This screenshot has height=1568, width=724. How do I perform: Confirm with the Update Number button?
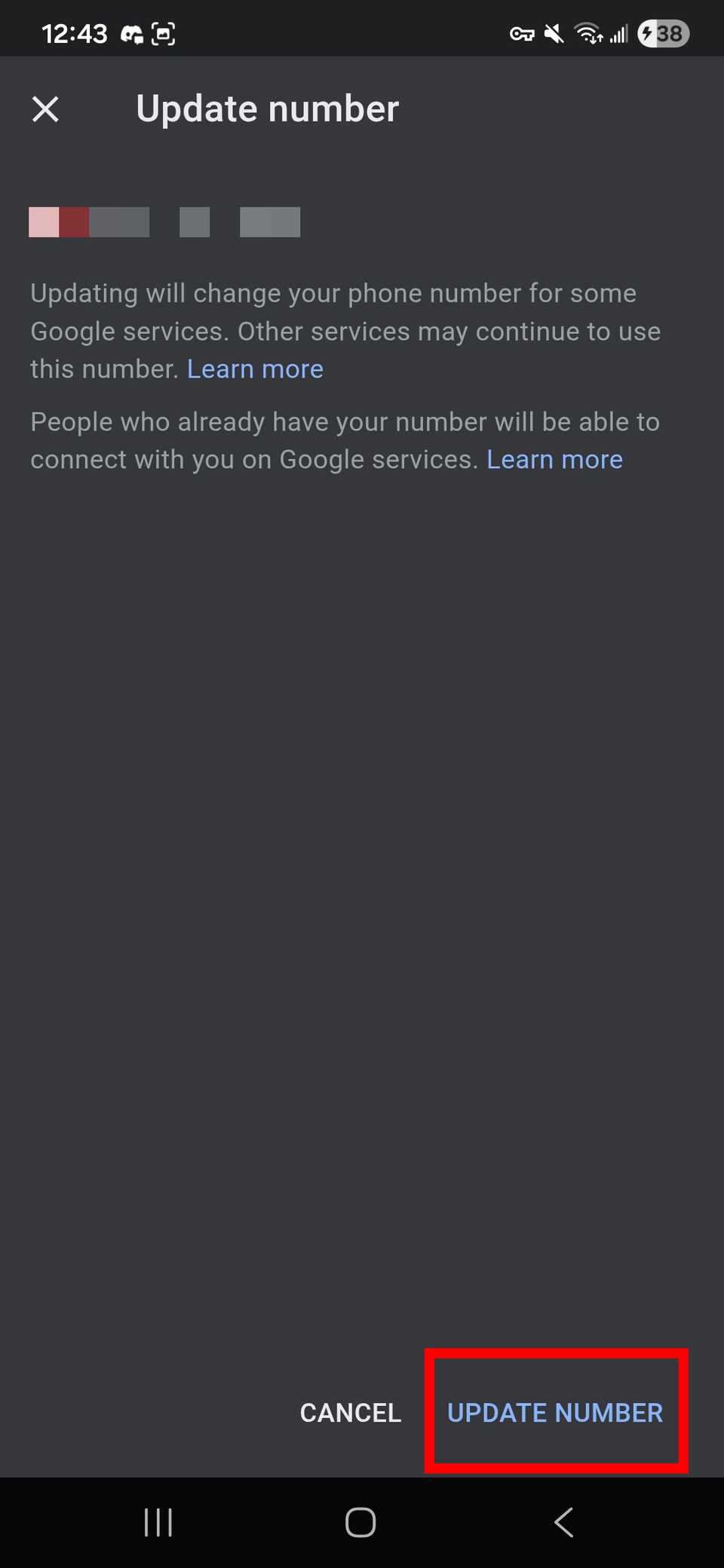coord(555,1413)
